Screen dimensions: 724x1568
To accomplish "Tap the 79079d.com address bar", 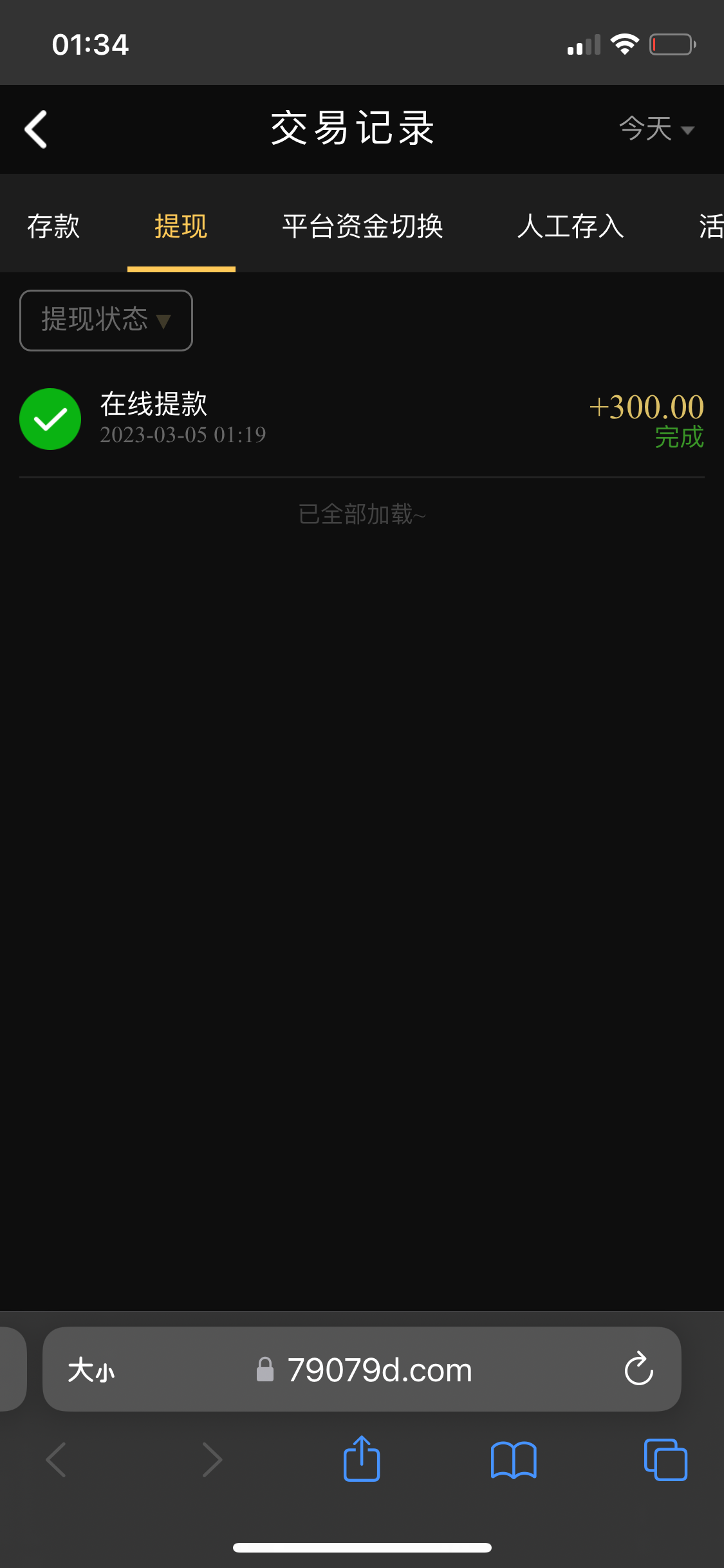I will tap(380, 1370).
